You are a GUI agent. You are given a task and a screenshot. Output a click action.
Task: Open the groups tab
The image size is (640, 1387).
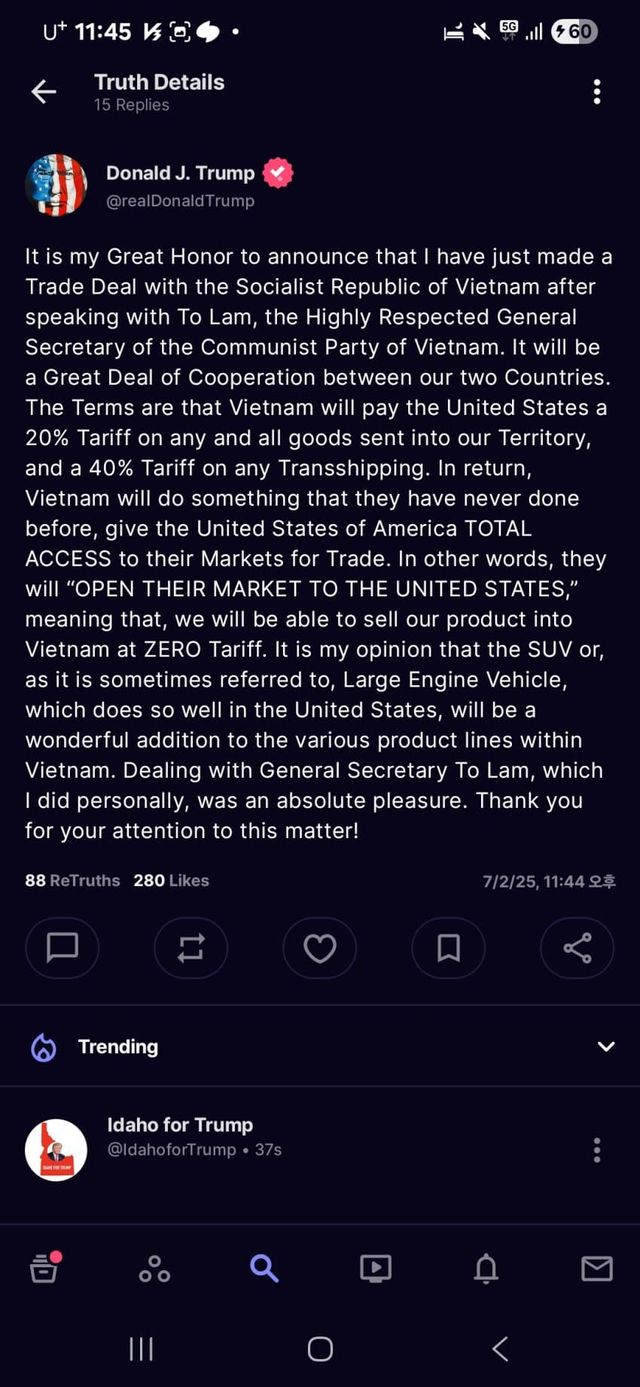click(154, 1268)
